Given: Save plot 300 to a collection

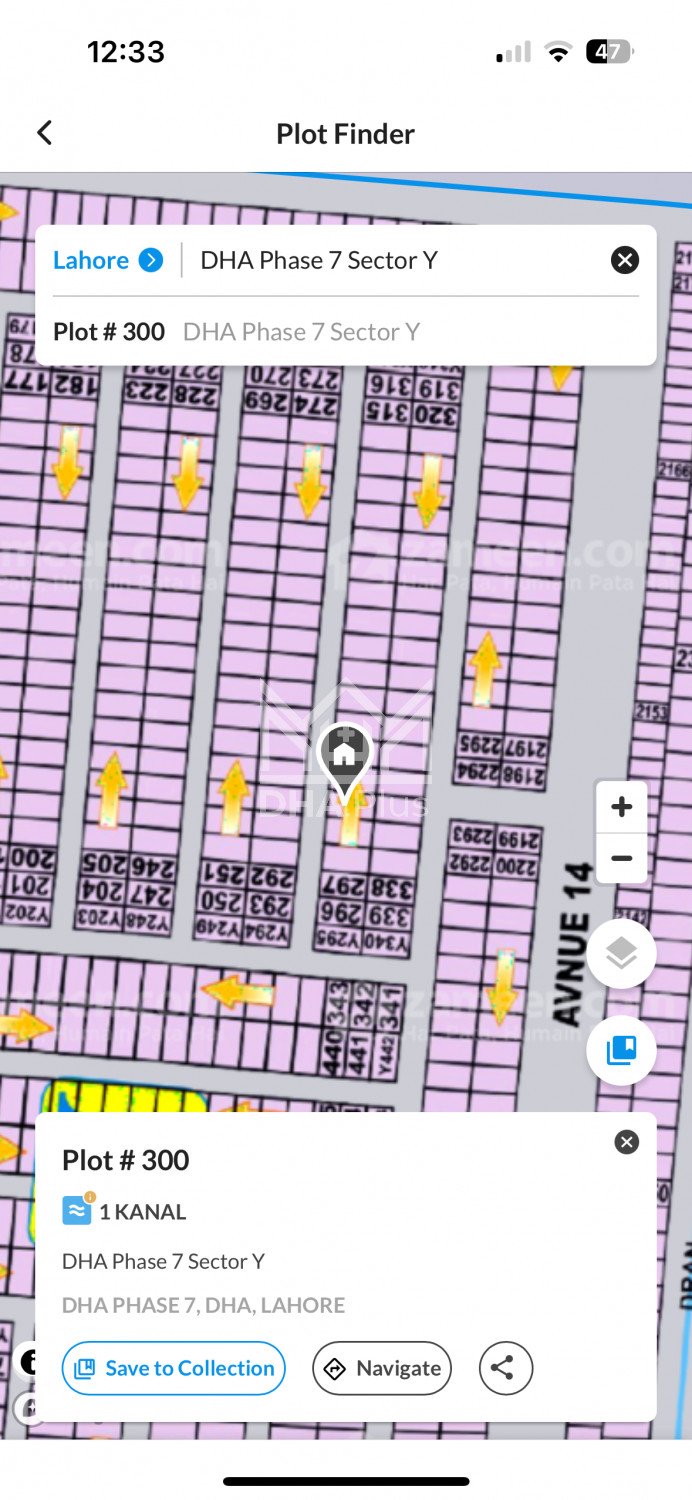Looking at the screenshot, I should point(174,1368).
